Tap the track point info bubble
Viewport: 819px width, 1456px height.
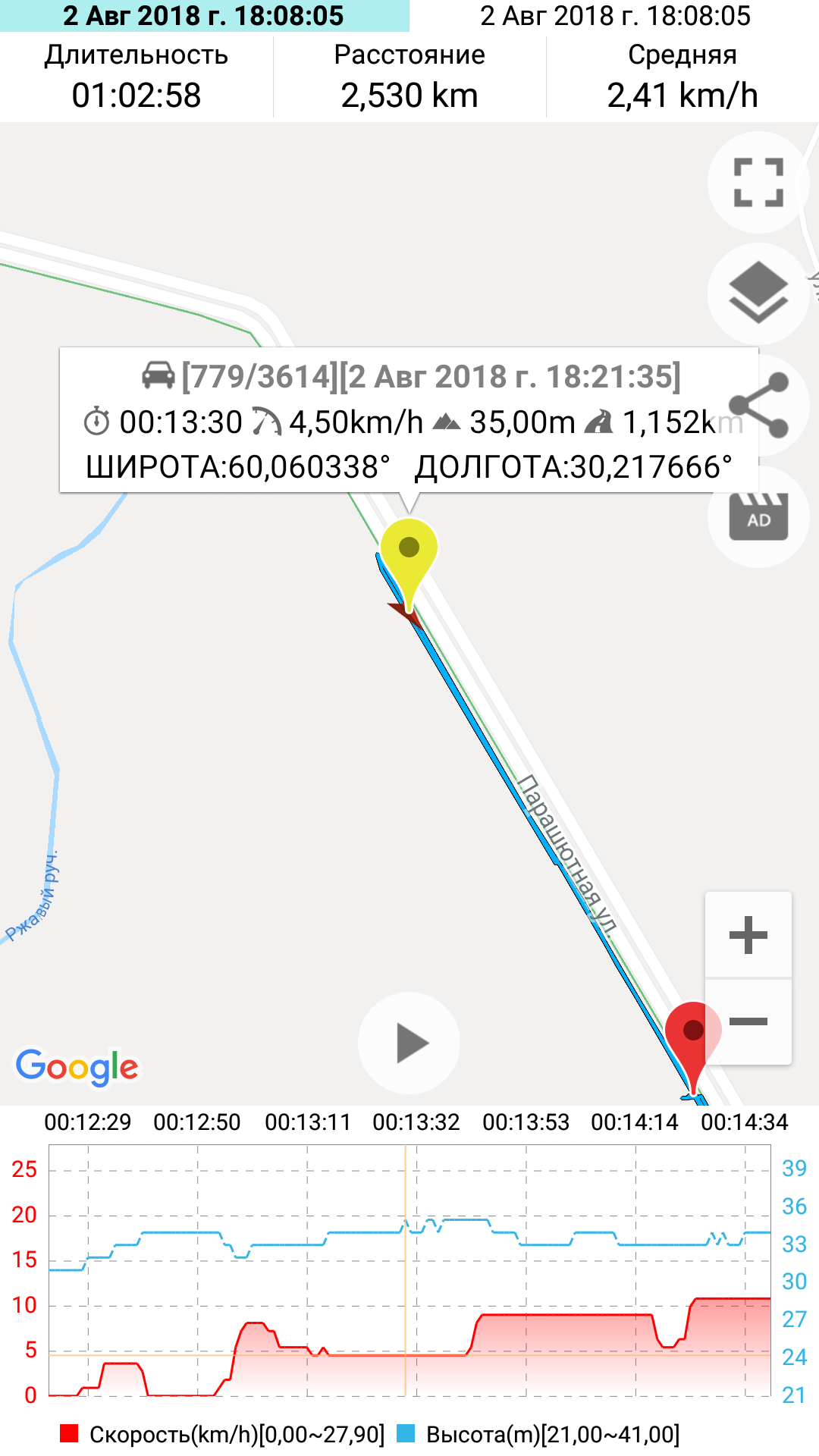tap(409, 421)
